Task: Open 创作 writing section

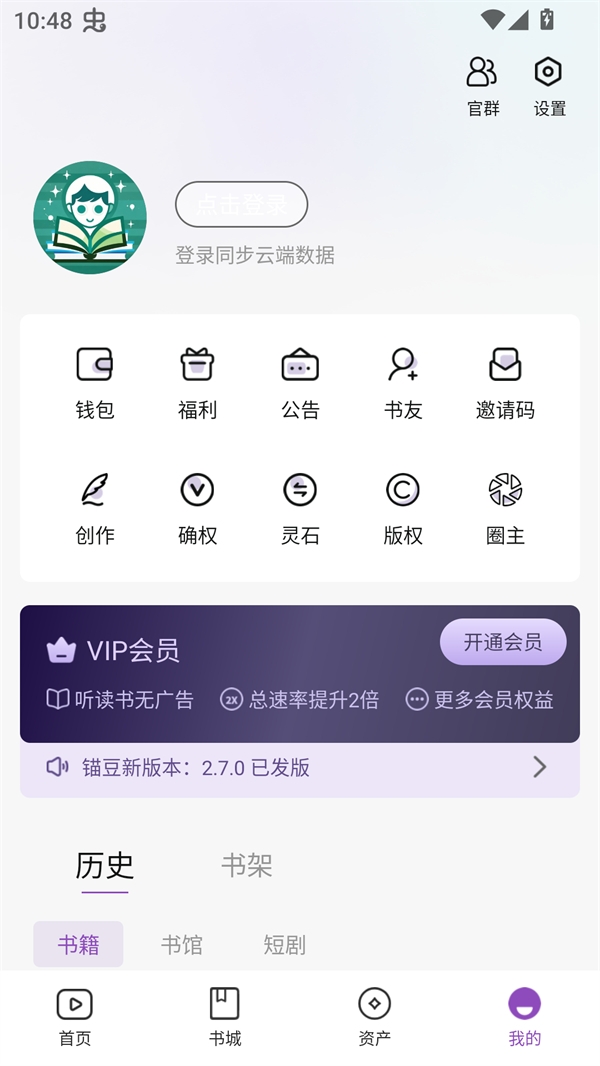Action: point(95,506)
